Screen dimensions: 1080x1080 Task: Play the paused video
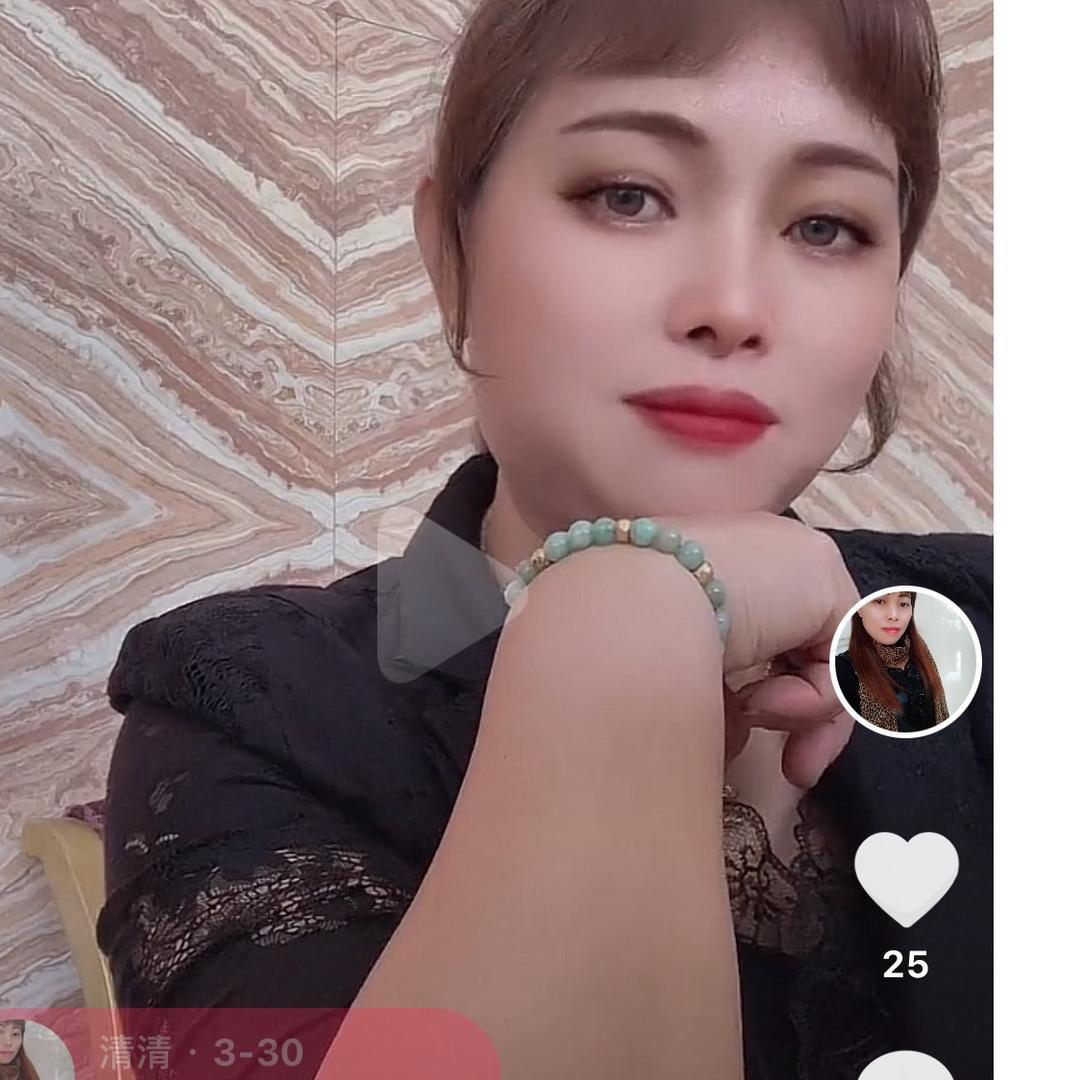[440, 598]
